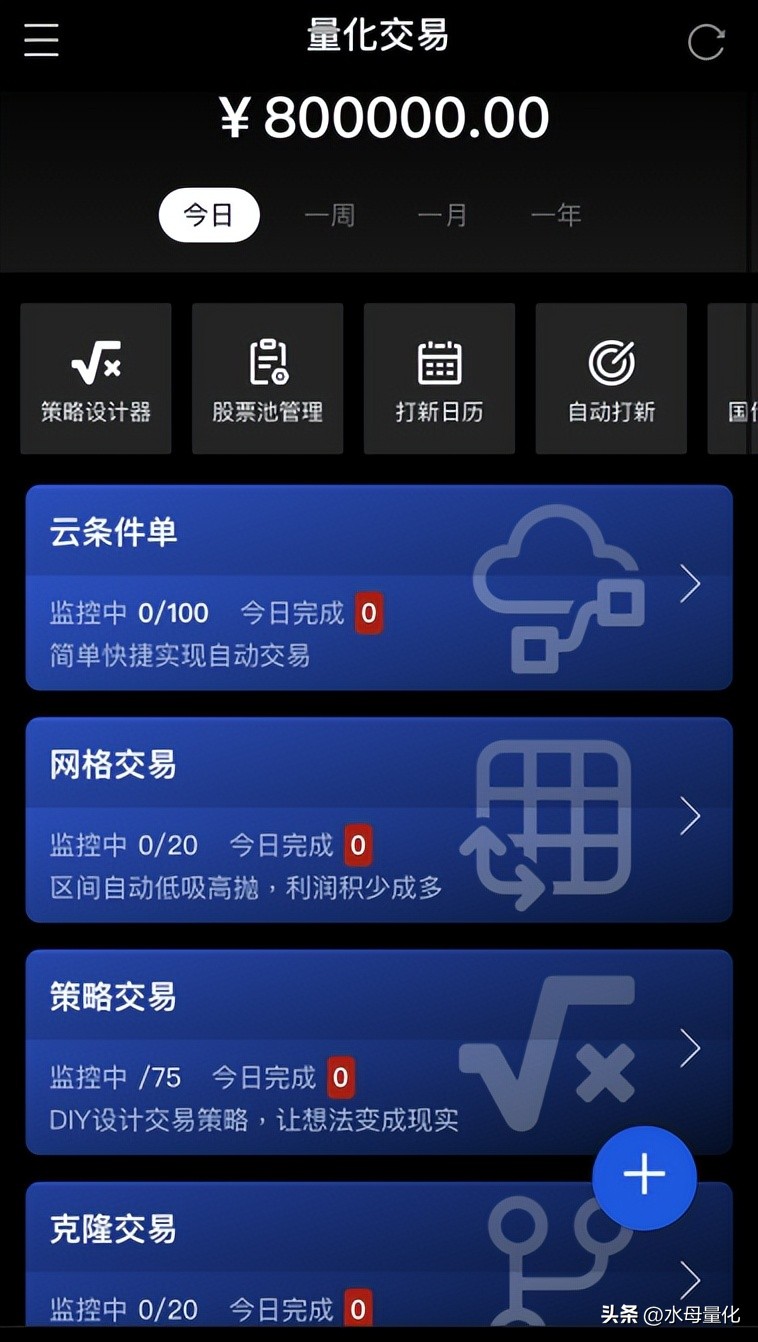Toggle the 今日 period selector pill
The width and height of the screenshot is (758, 1342).
[x=209, y=215]
